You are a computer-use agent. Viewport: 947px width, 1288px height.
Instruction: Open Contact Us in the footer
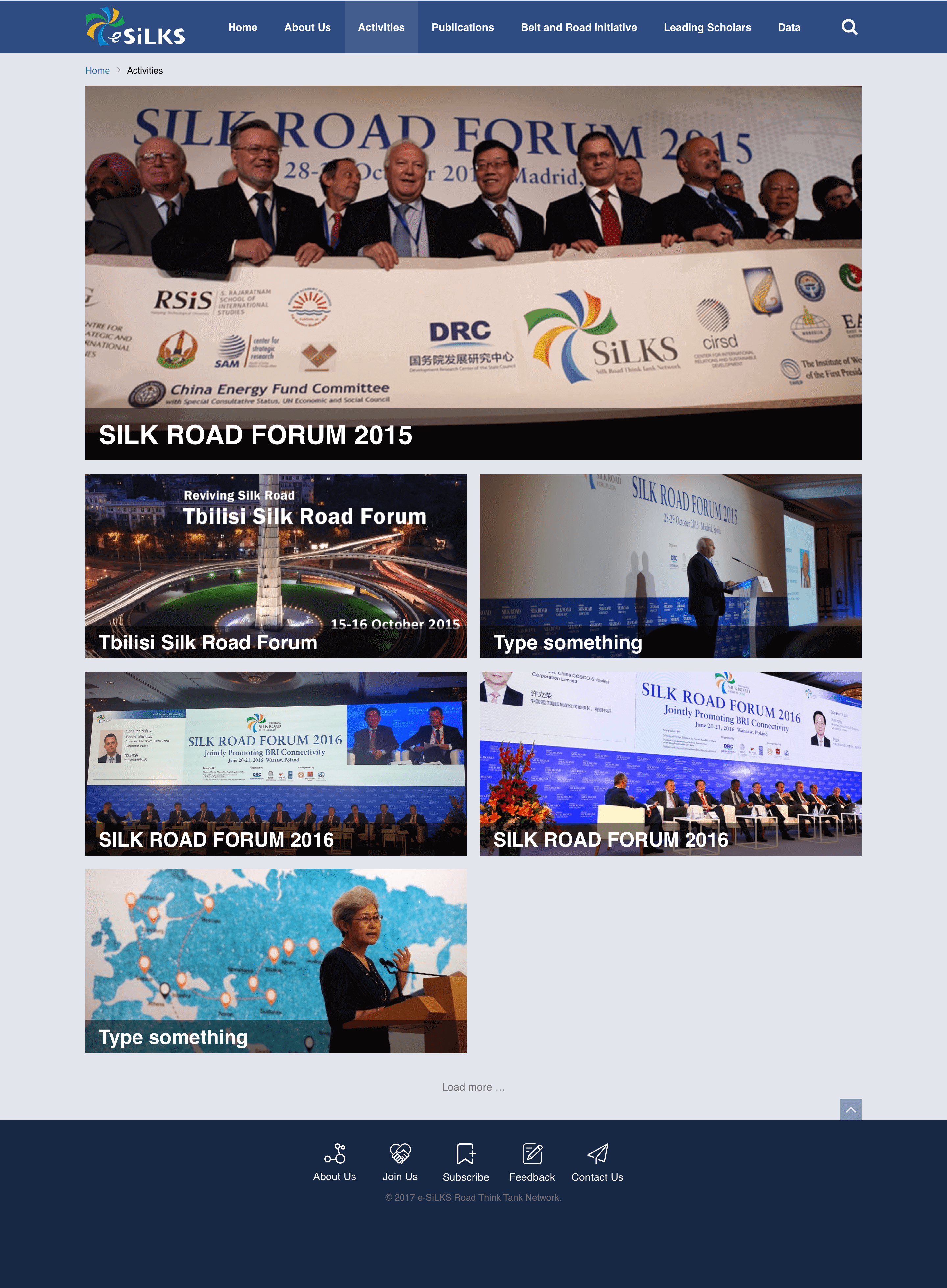[x=597, y=1162]
